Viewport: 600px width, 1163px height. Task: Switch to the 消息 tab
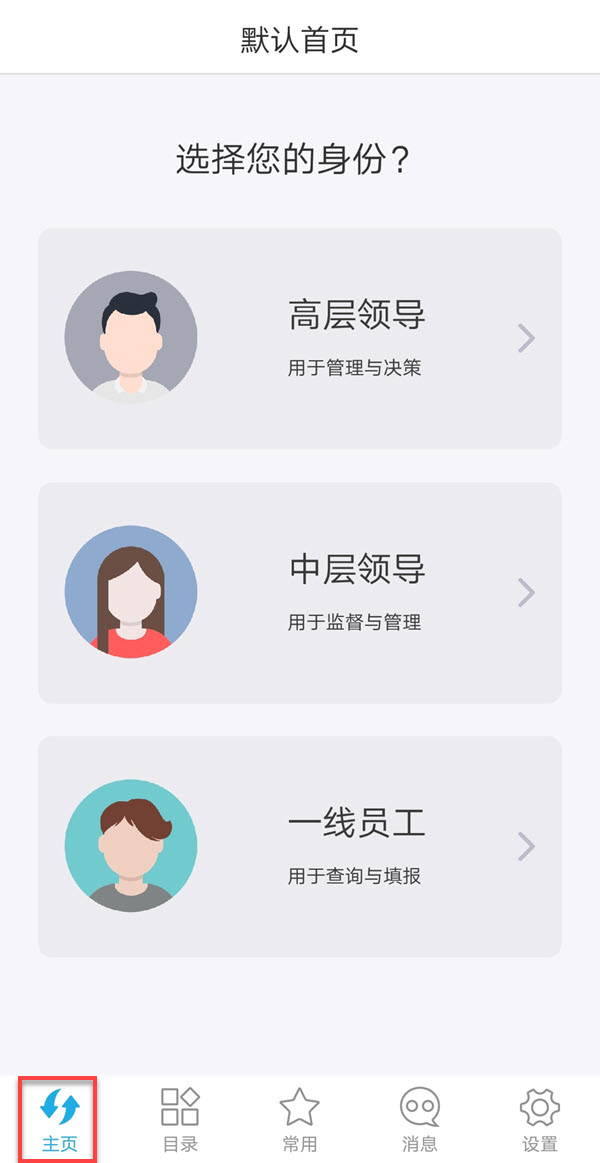(x=419, y=1120)
